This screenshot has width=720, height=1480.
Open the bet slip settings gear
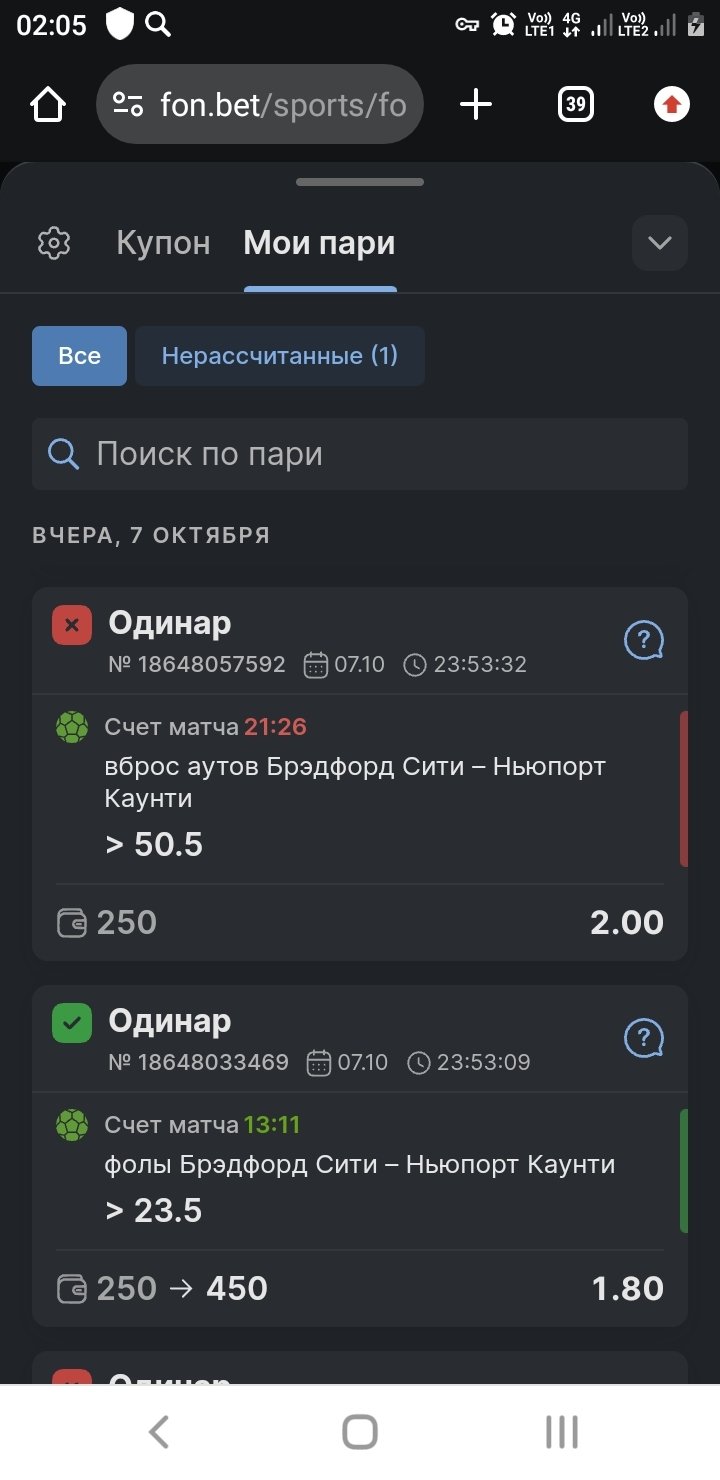click(x=54, y=243)
